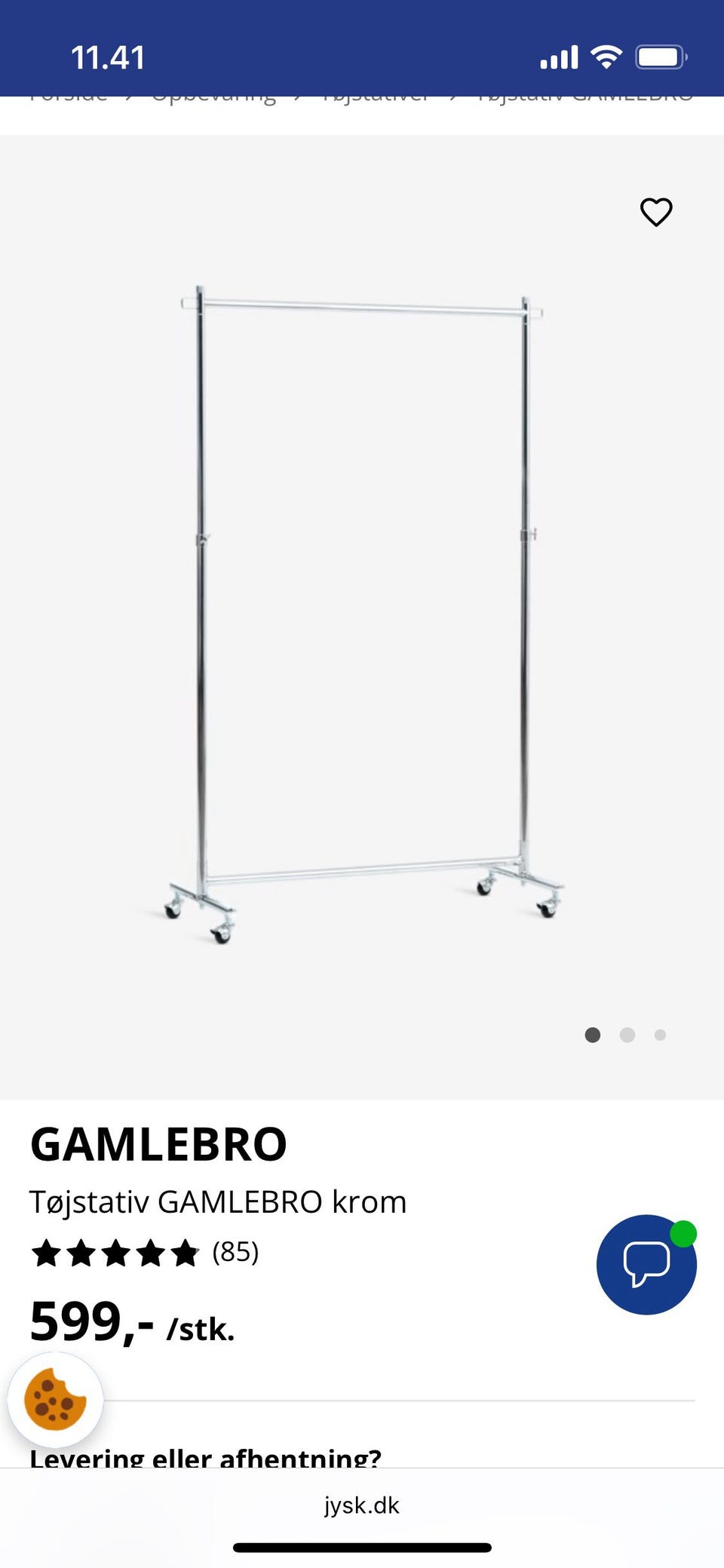
Task: Select the first active carousel dot
Action: tap(594, 1036)
